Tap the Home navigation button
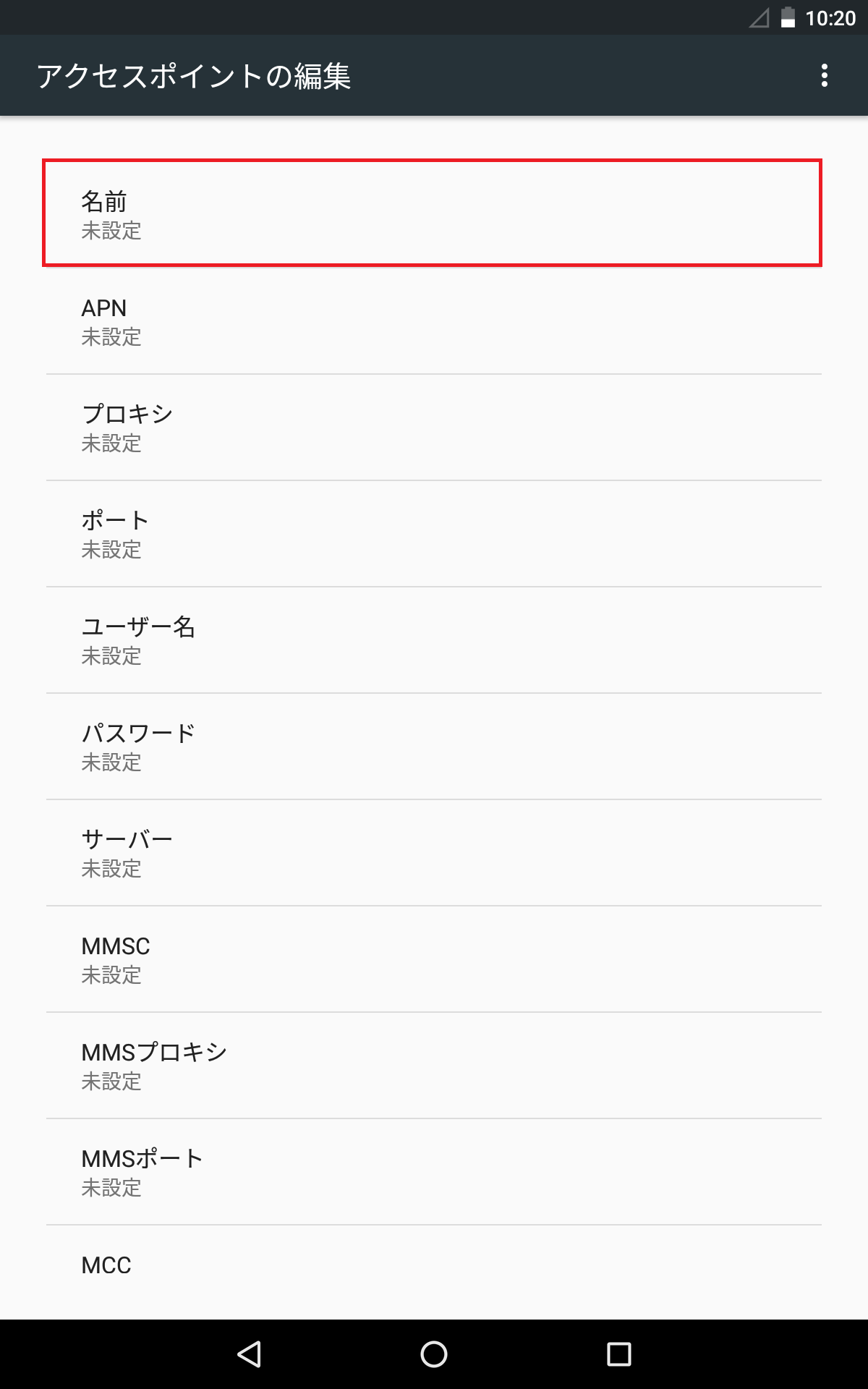Image resolution: width=868 pixels, height=1389 pixels. pyautogui.click(x=433, y=1351)
